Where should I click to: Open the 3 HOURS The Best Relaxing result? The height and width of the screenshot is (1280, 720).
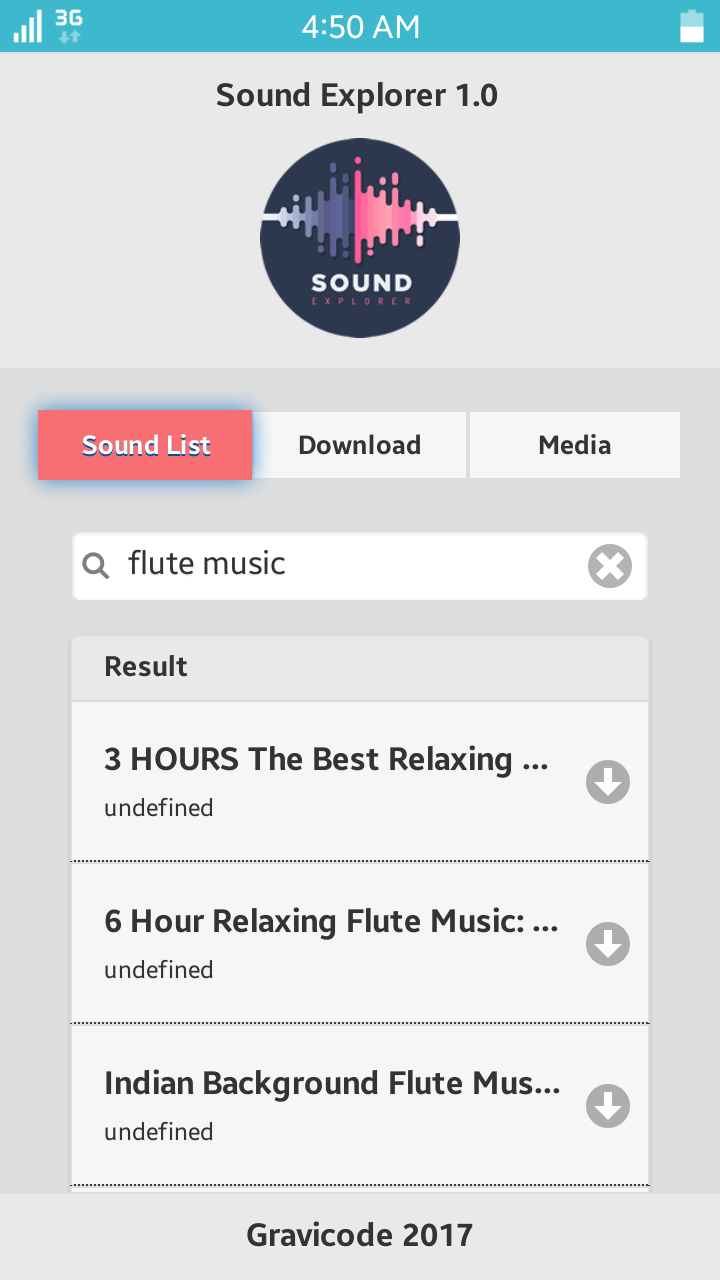pyautogui.click(x=326, y=780)
